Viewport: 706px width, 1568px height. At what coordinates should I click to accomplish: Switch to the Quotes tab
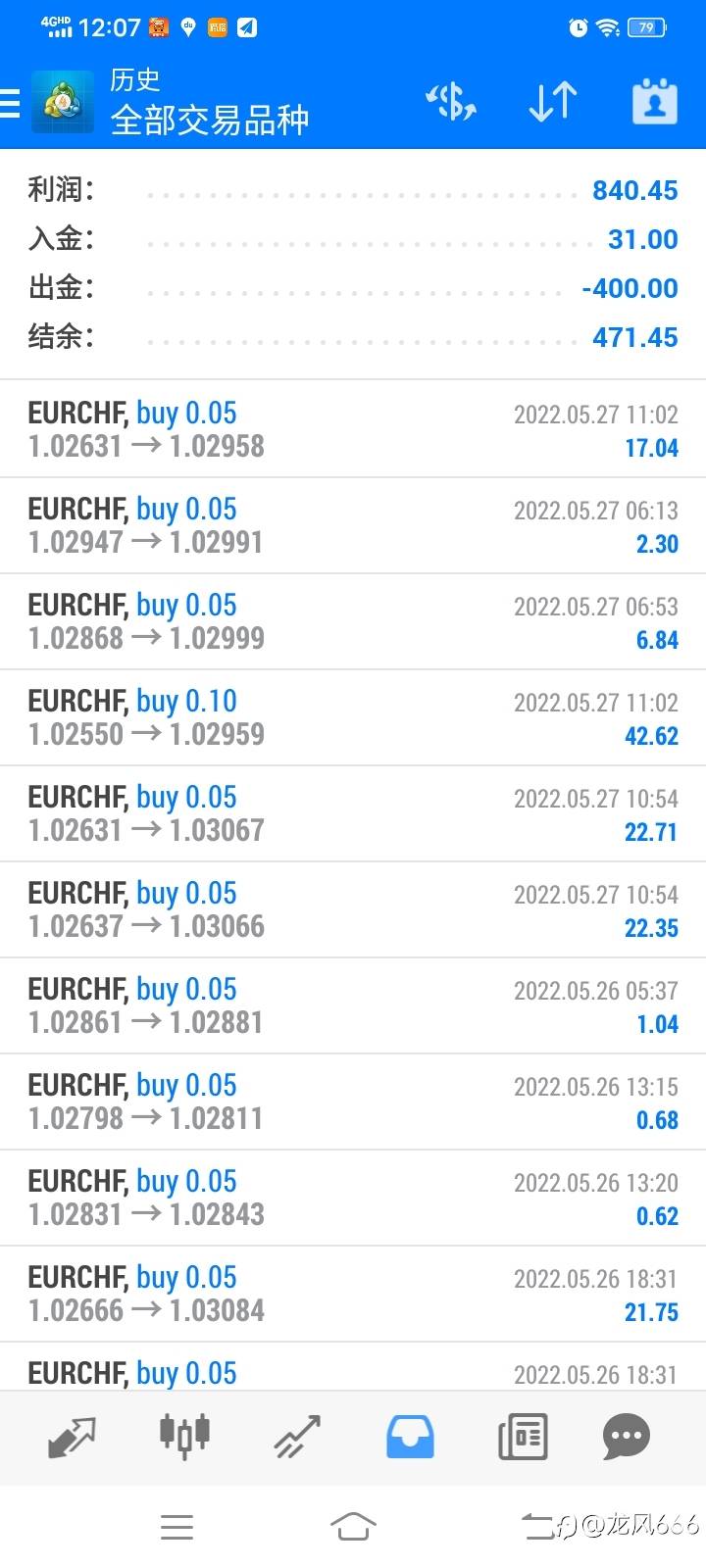pyautogui.click(x=73, y=1437)
